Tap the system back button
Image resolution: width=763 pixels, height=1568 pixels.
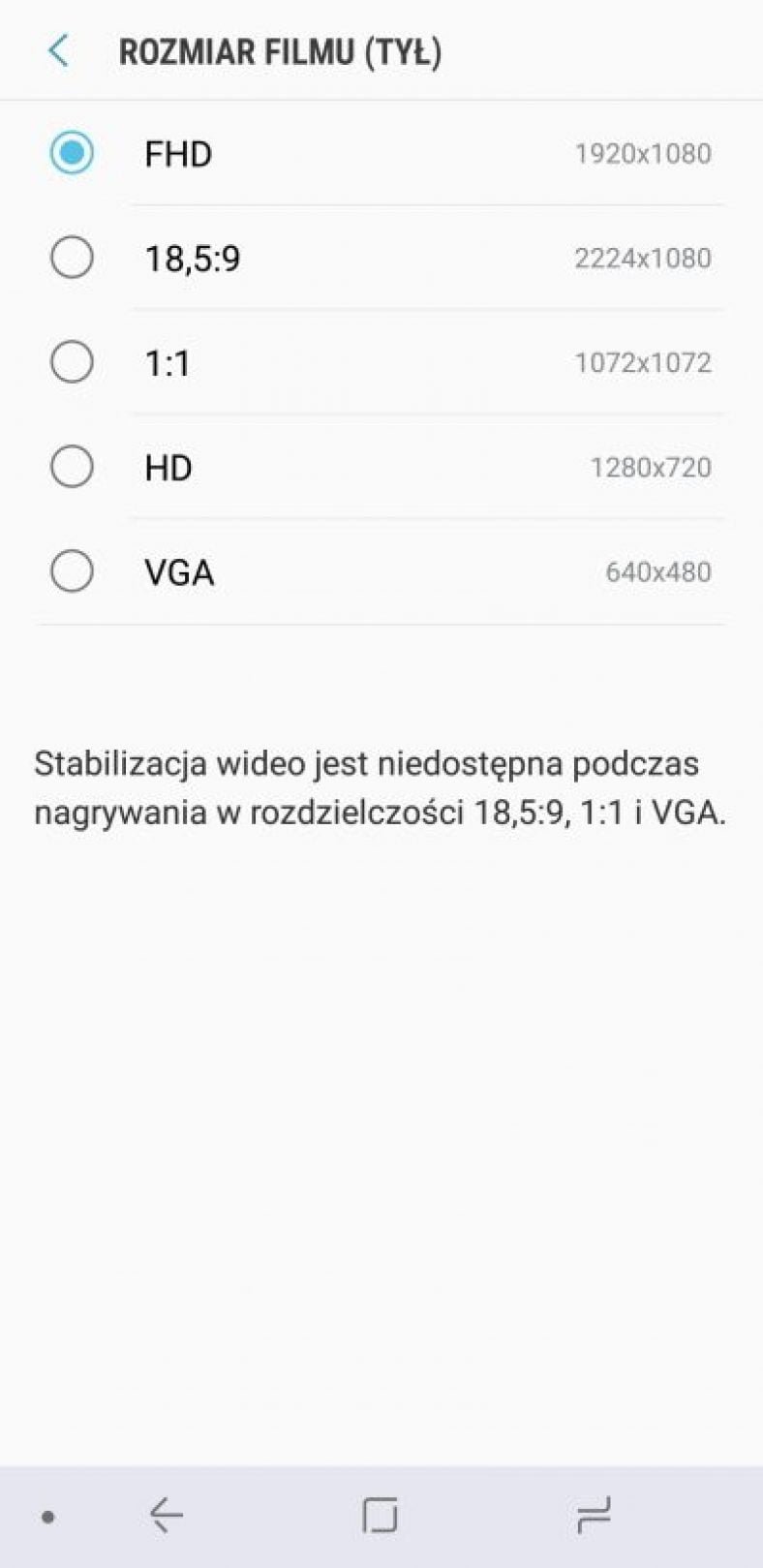pos(167,1516)
